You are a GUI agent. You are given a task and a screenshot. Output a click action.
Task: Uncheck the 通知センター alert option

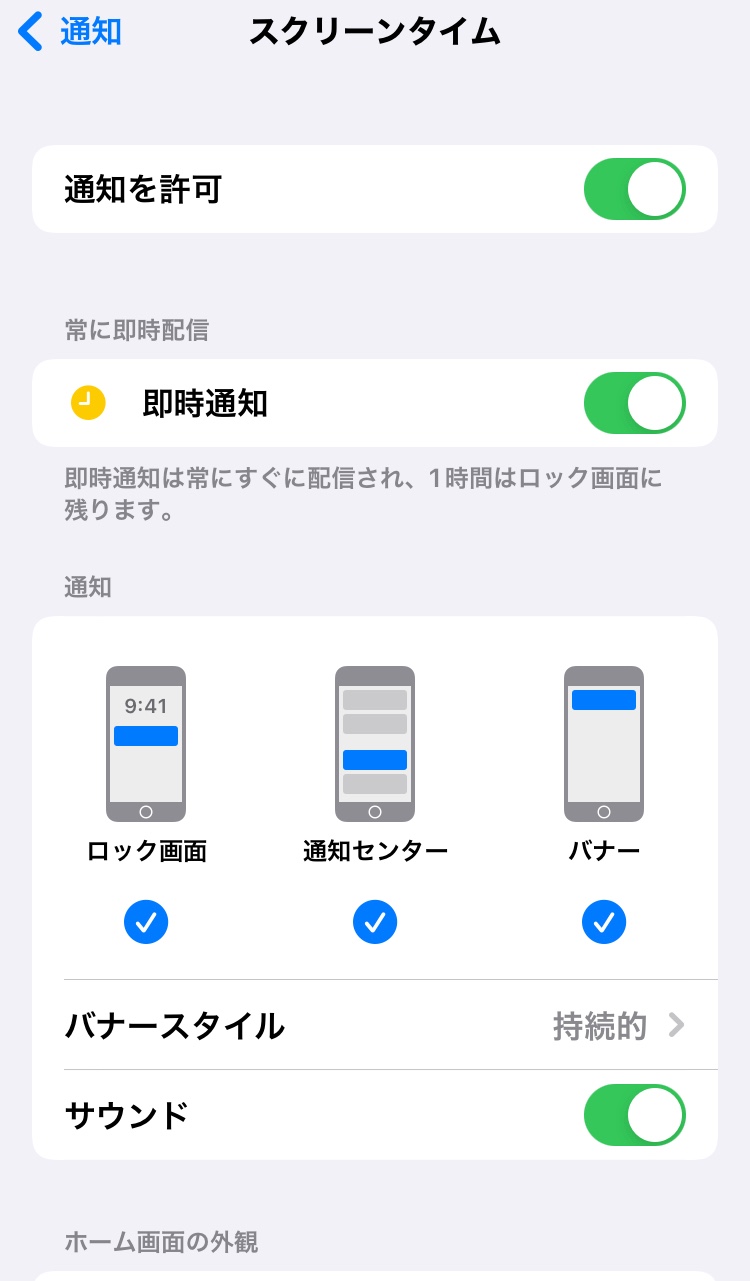[375, 922]
